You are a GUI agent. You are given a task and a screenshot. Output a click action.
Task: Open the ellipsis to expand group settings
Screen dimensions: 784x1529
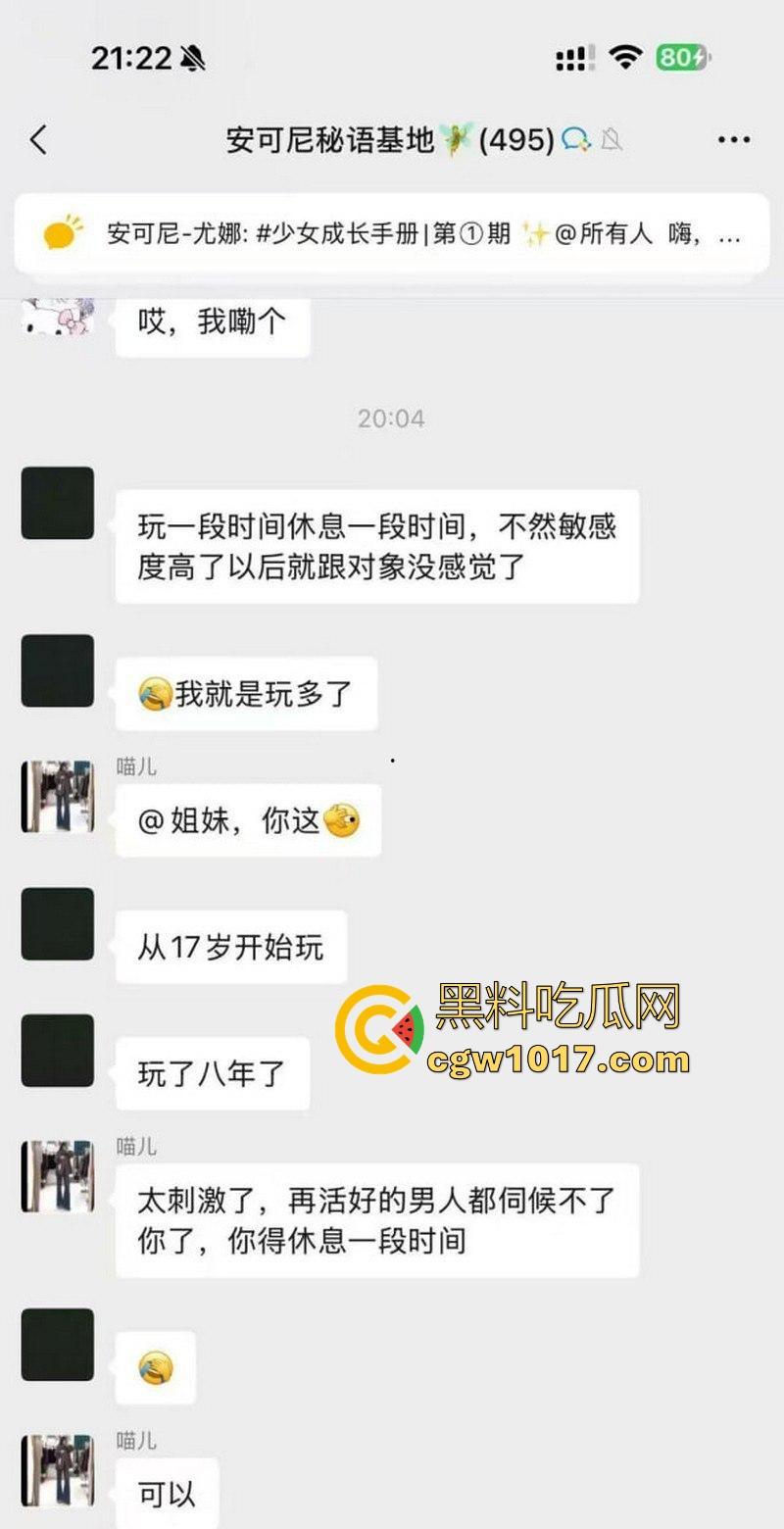(x=733, y=139)
